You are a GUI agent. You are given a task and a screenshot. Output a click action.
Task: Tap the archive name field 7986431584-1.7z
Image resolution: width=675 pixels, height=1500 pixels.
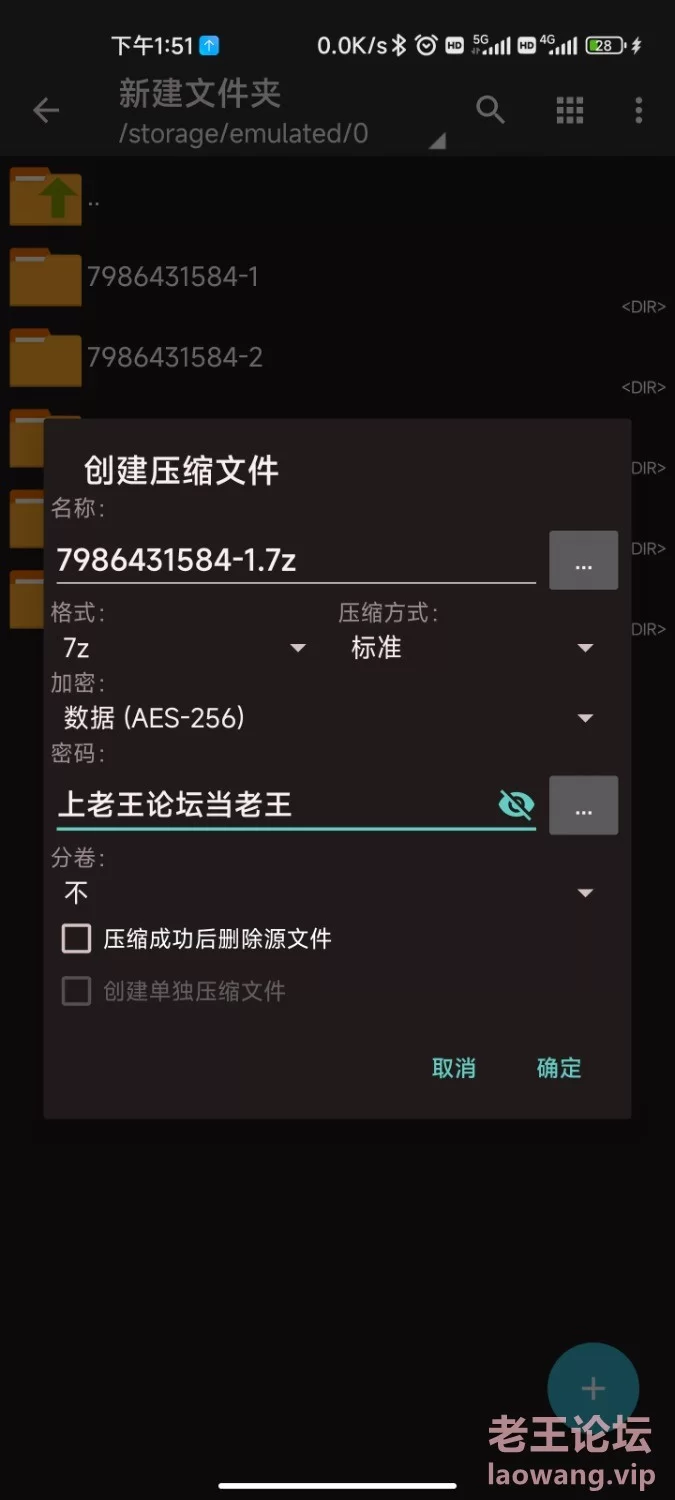296,560
